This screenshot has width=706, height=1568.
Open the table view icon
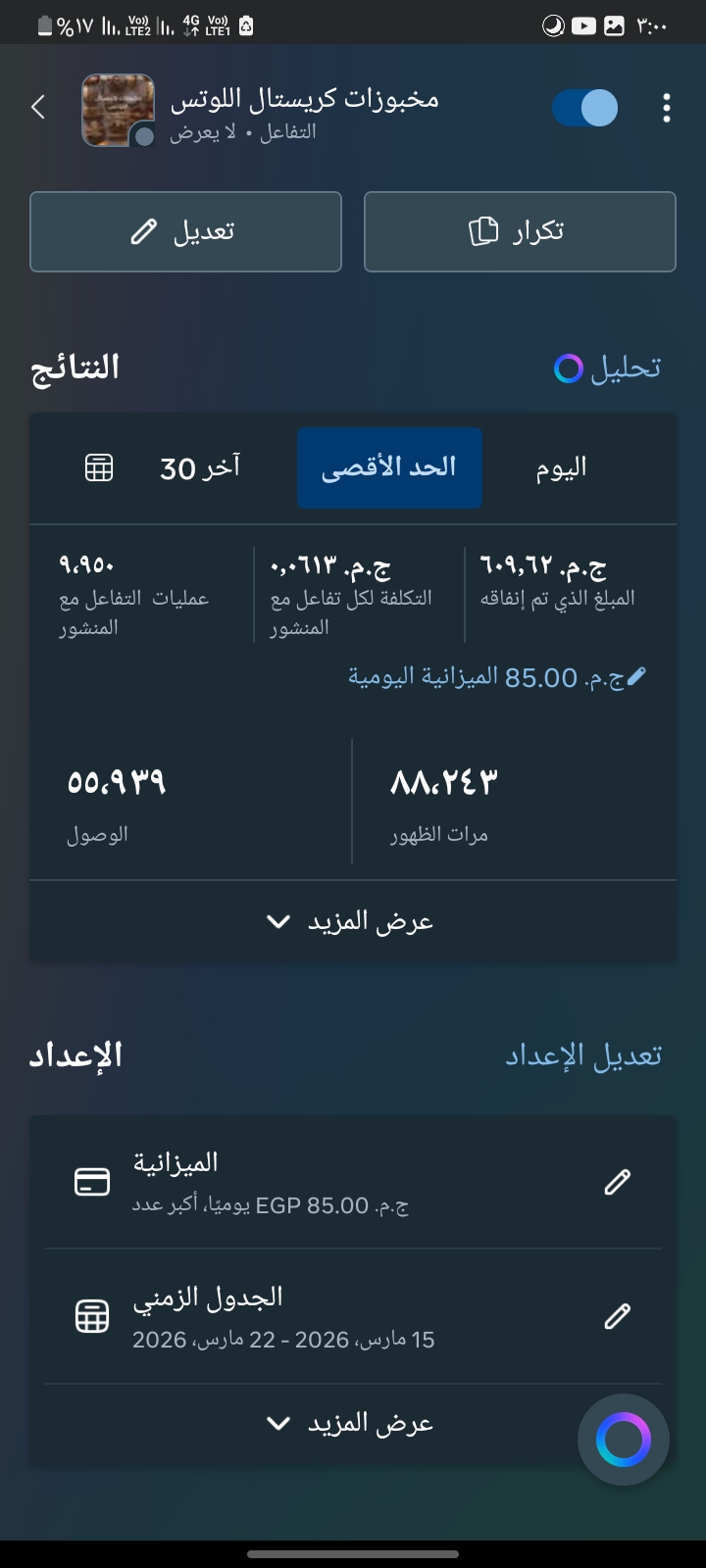click(99, 468)
